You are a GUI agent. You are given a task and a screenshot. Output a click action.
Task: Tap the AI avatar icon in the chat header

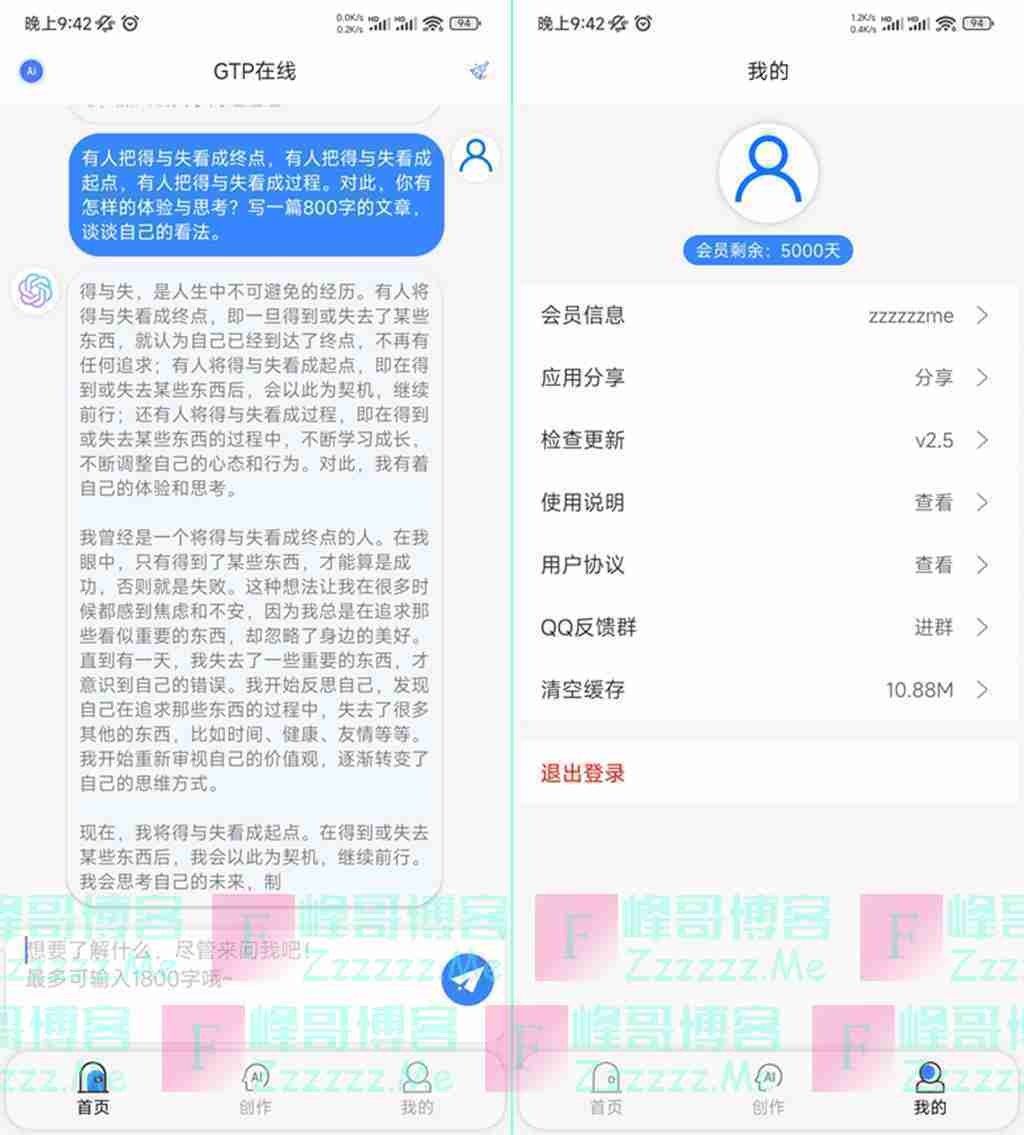[32, 71]
